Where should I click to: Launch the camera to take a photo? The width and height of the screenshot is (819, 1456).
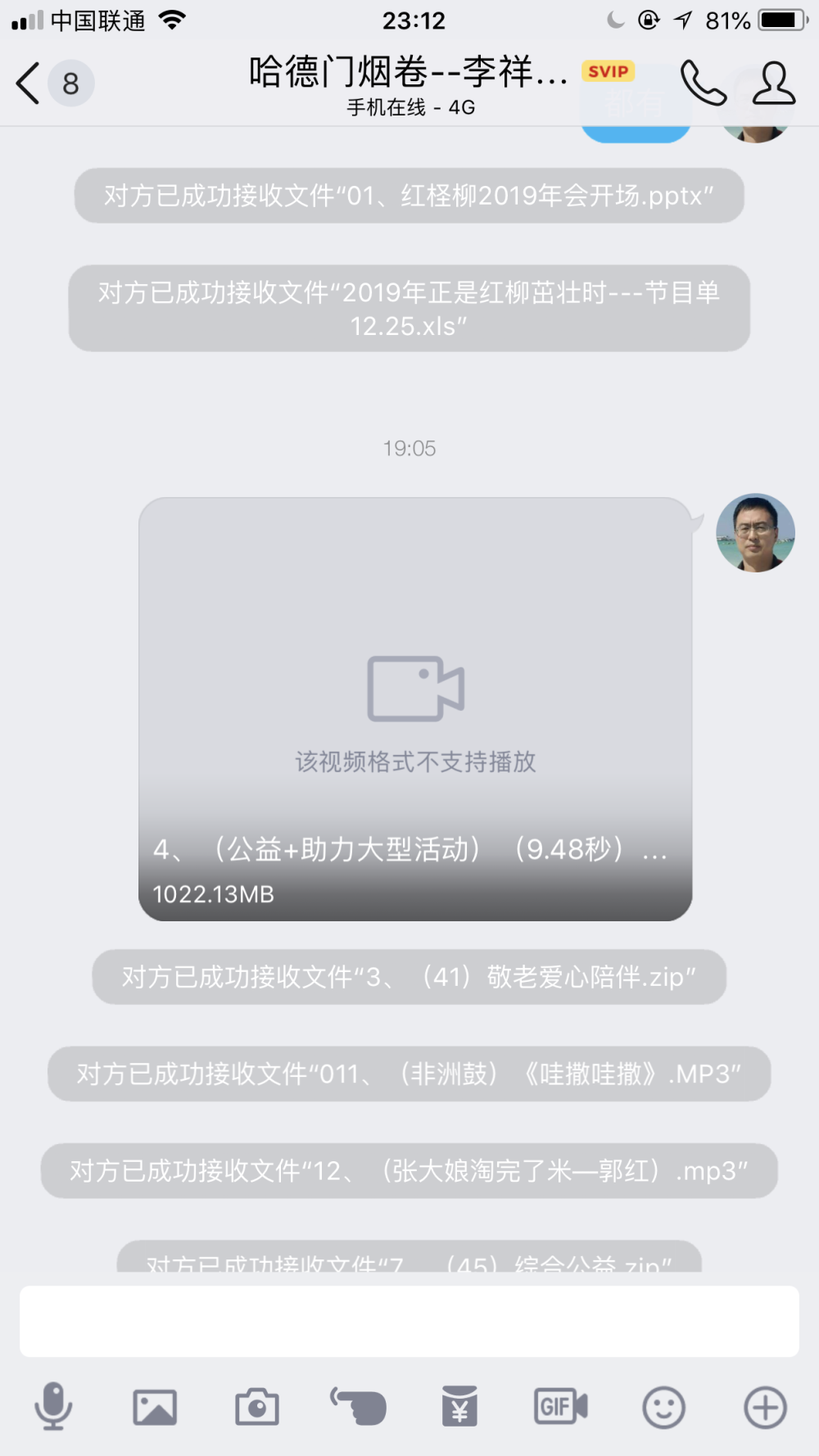pos(257,1408)
